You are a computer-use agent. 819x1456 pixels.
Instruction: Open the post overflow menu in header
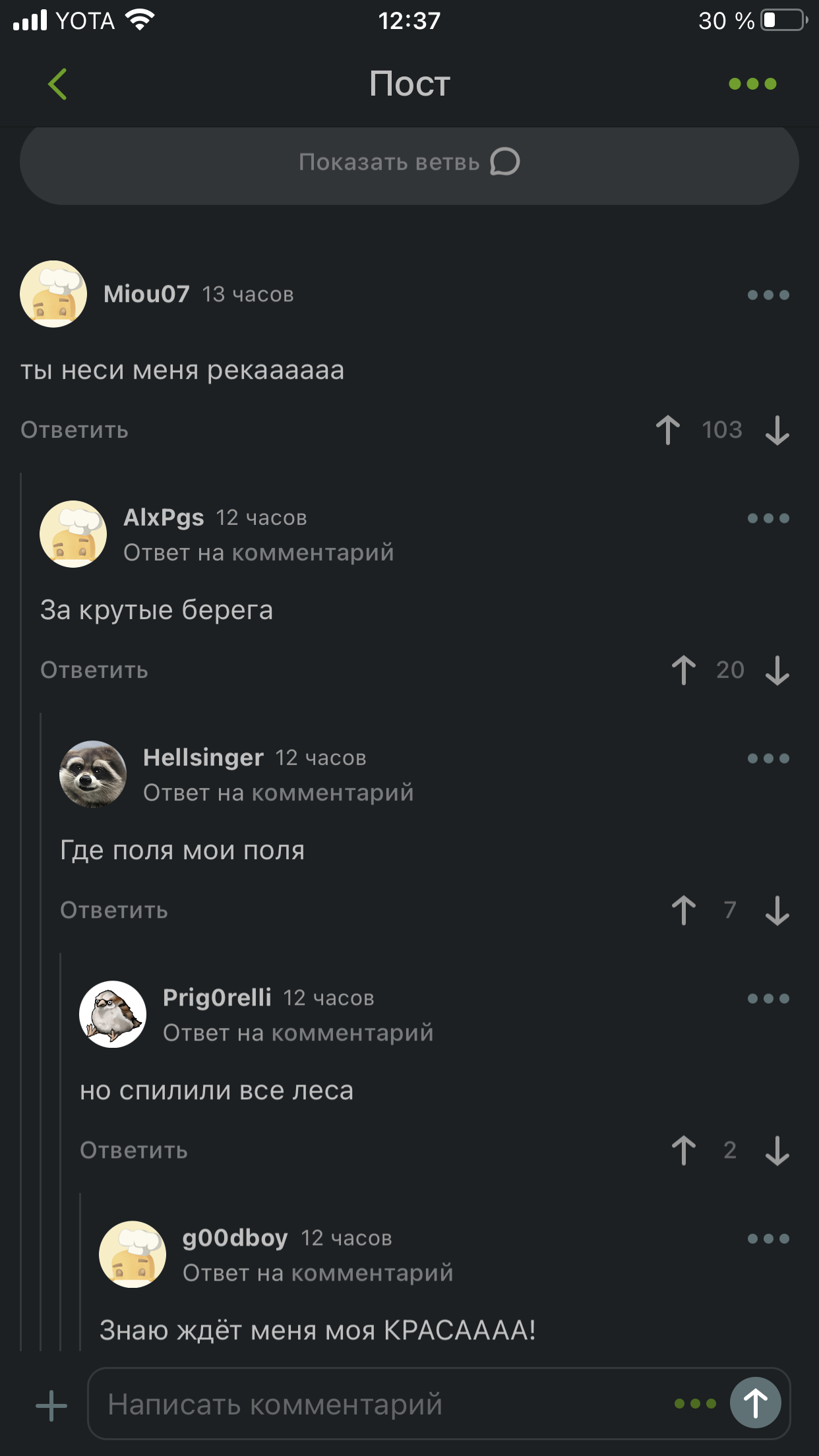[x=752, y=84]
